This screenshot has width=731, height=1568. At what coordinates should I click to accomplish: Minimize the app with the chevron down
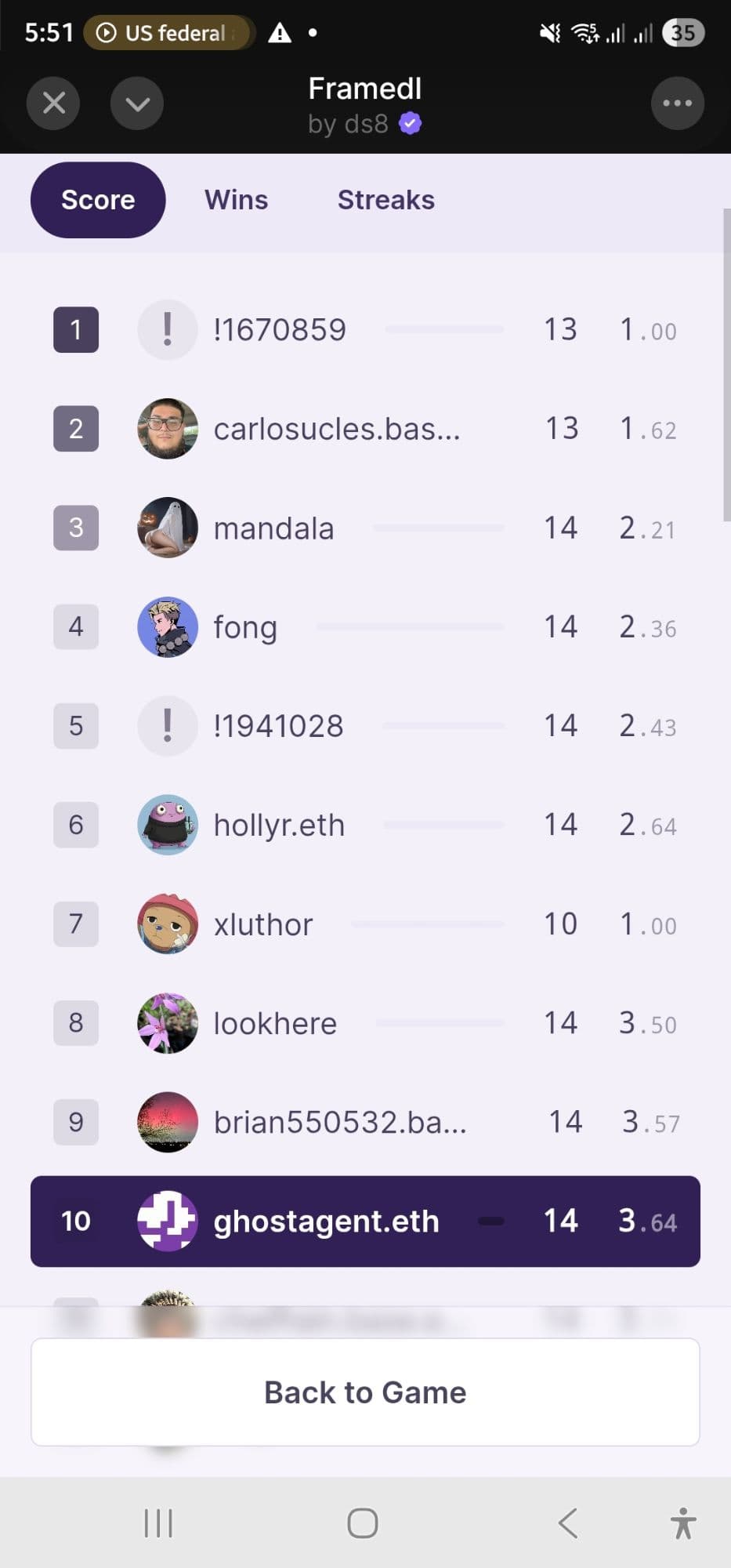pyautogui.click(x=137, y=103)
